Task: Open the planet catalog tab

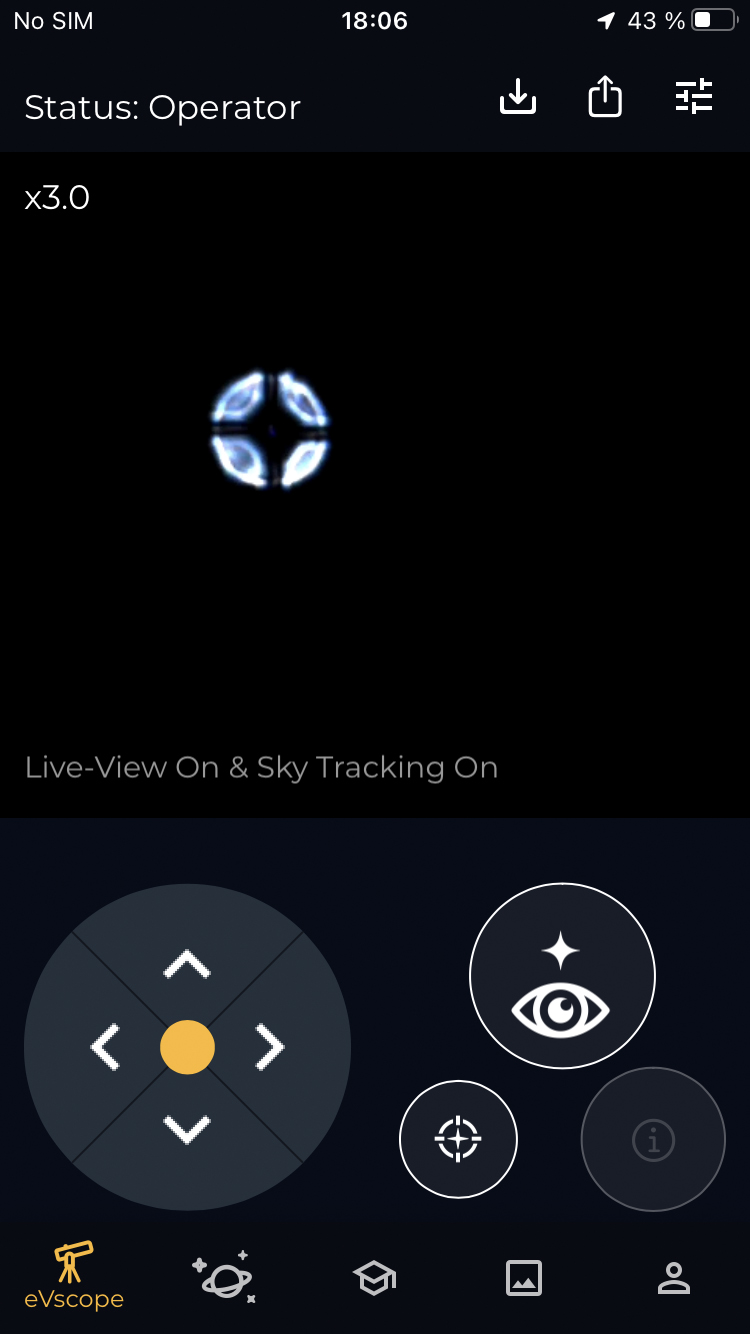Action: coord(224,1276)
